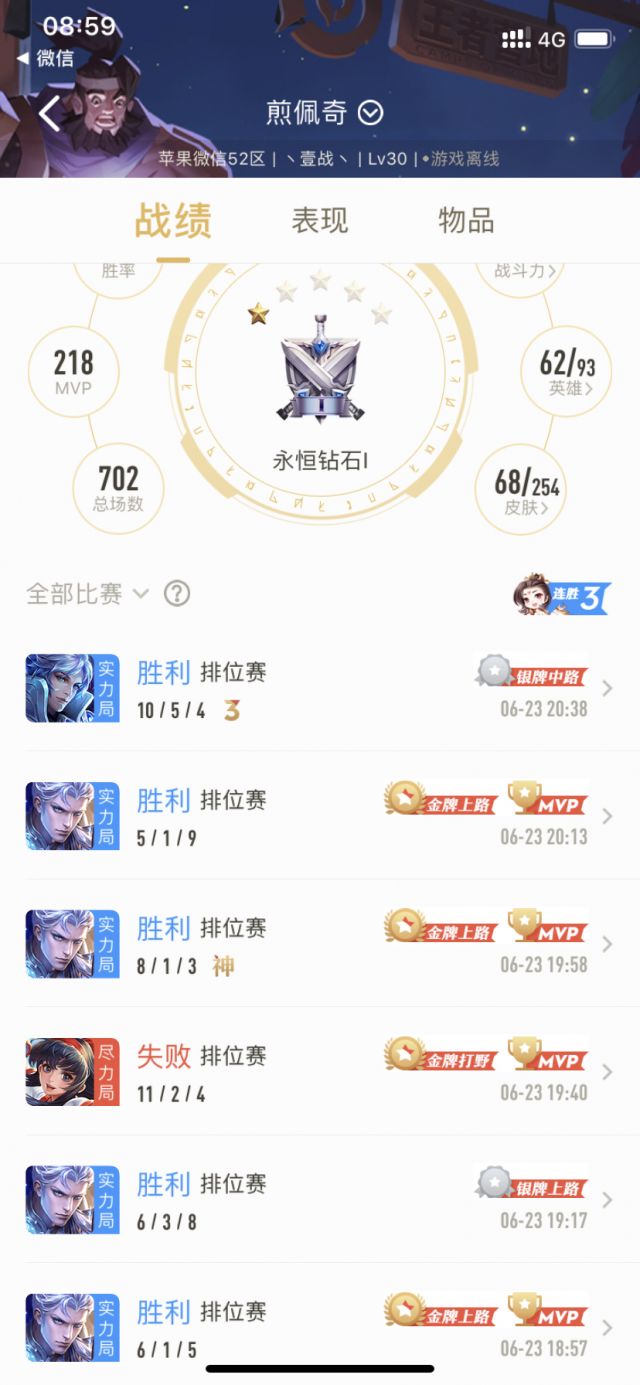Expand the 全部比赛 match filter
This screenshot has width=640, height=1385.
point(87,594)
